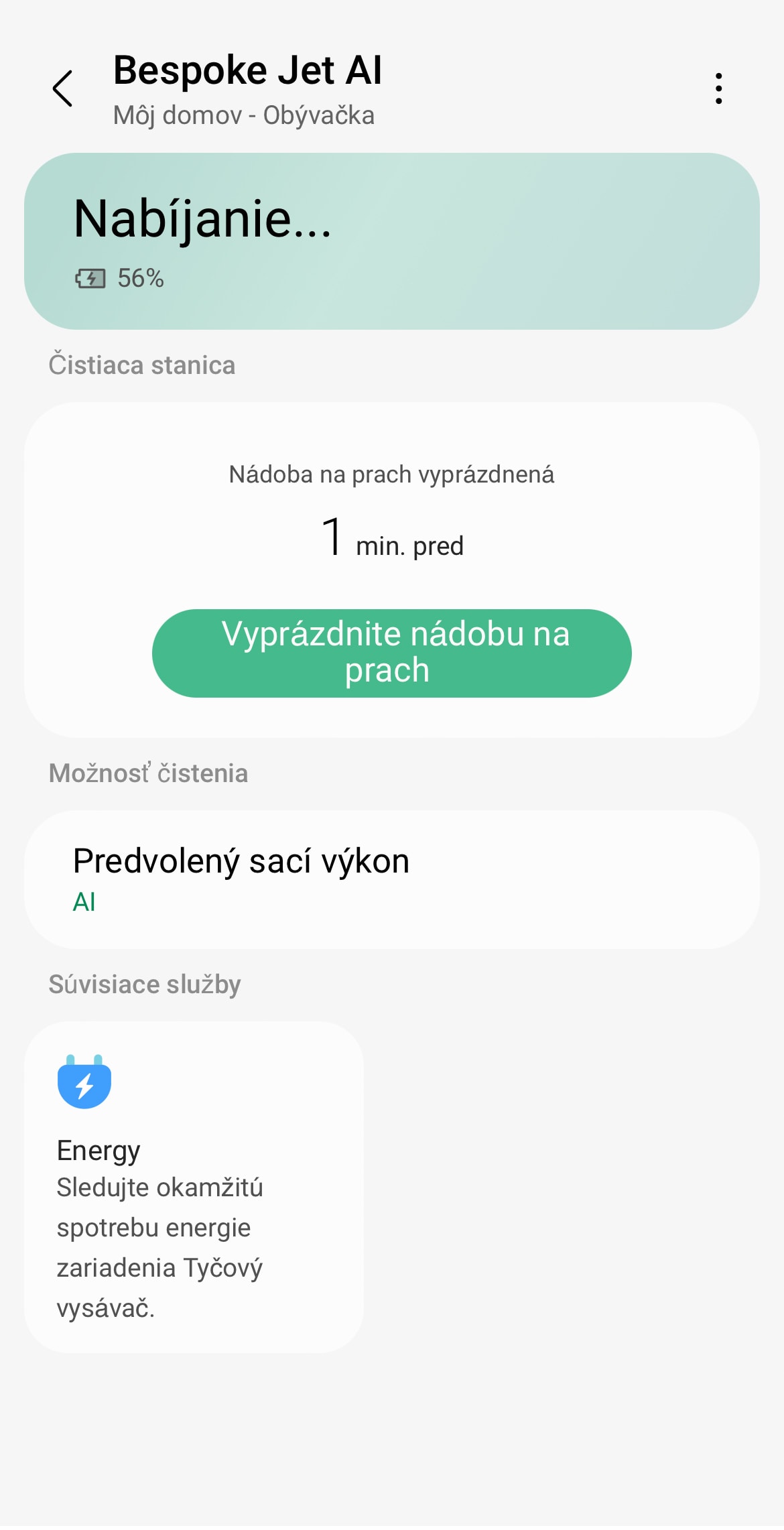Open the Energy service card

[194, 1187]
